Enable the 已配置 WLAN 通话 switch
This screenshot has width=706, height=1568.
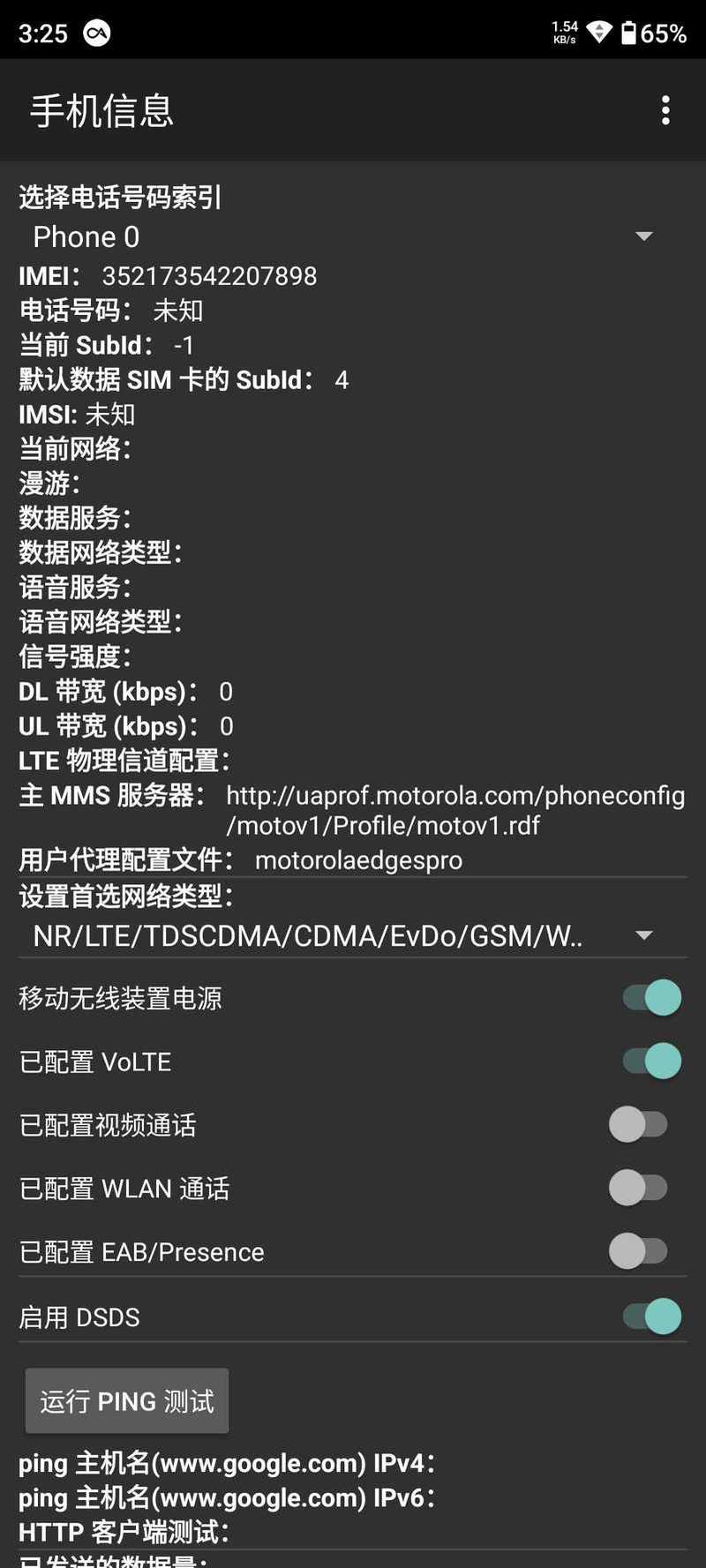(639, 1188)
